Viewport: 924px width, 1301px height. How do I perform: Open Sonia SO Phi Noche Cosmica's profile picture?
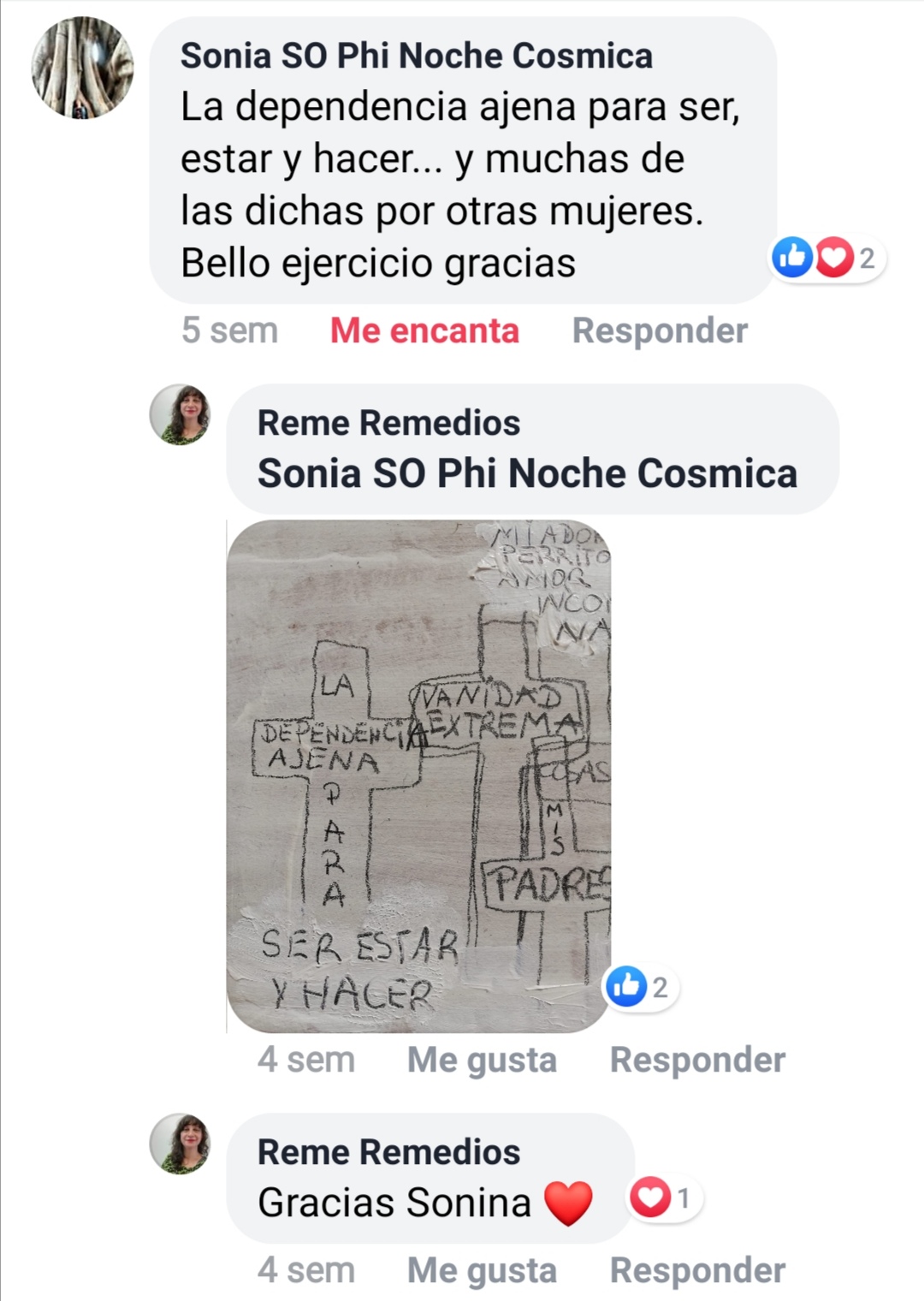click(x=82, y=68)
